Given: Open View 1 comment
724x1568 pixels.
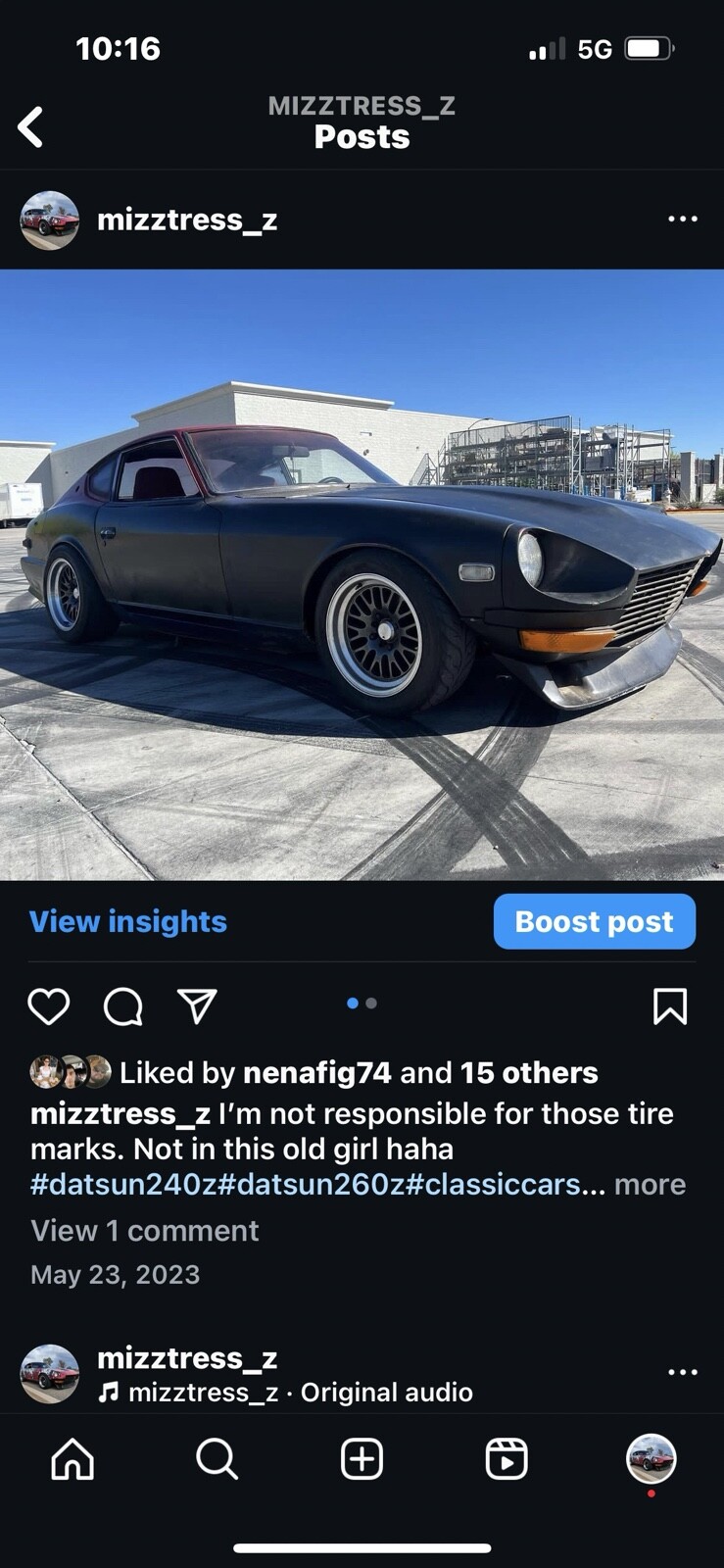Looking at the screenshot, I should coord(145,1231).
